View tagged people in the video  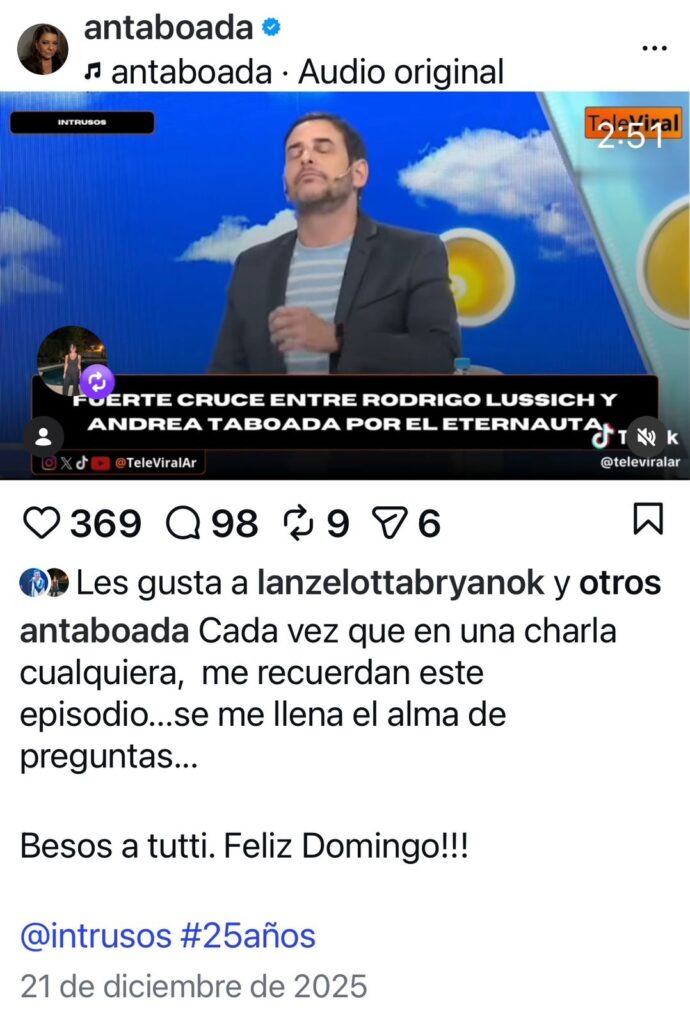[x=44, y=437]
